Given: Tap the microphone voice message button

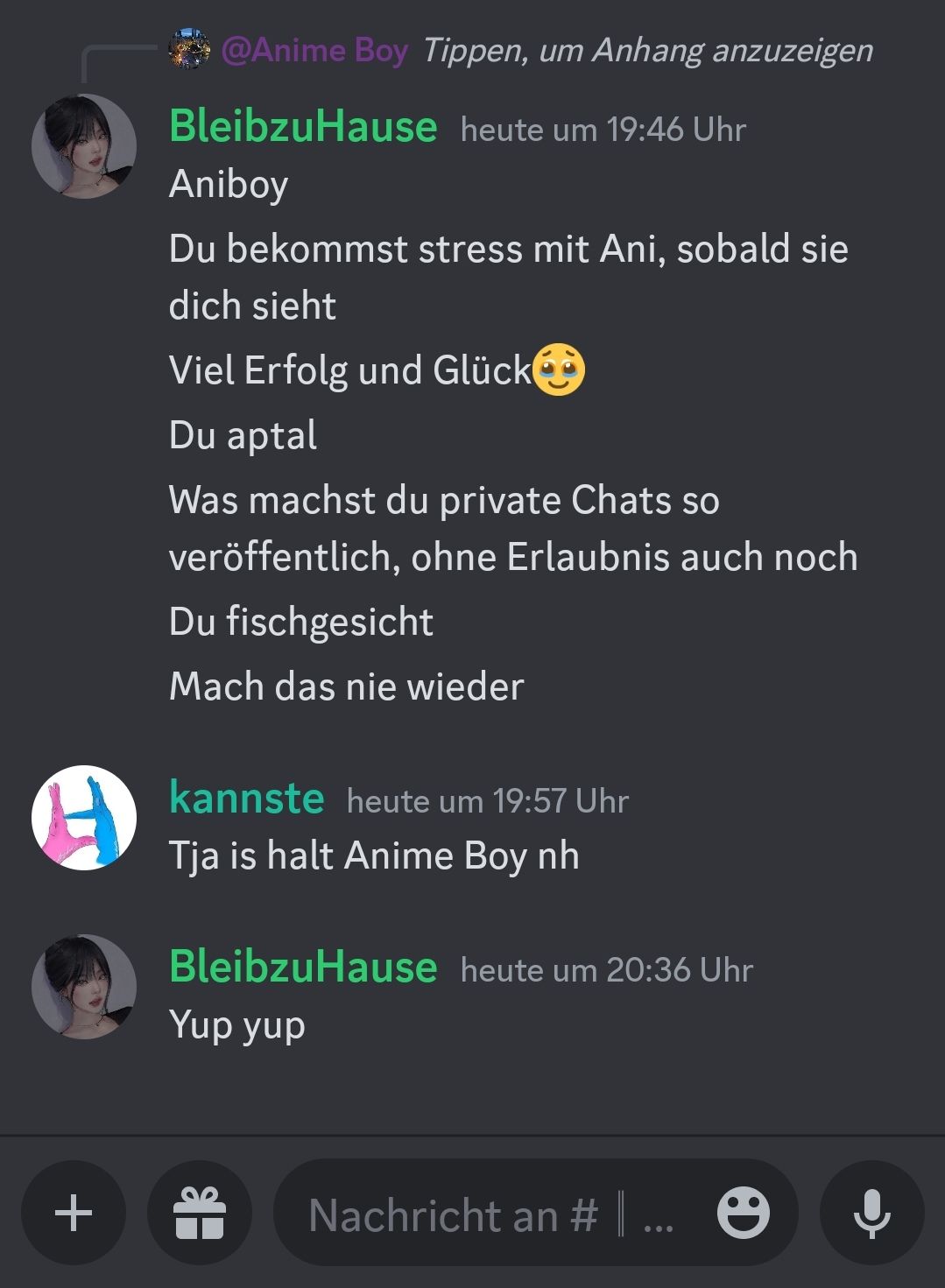Looking at the screenshot, I should 871,1213.
